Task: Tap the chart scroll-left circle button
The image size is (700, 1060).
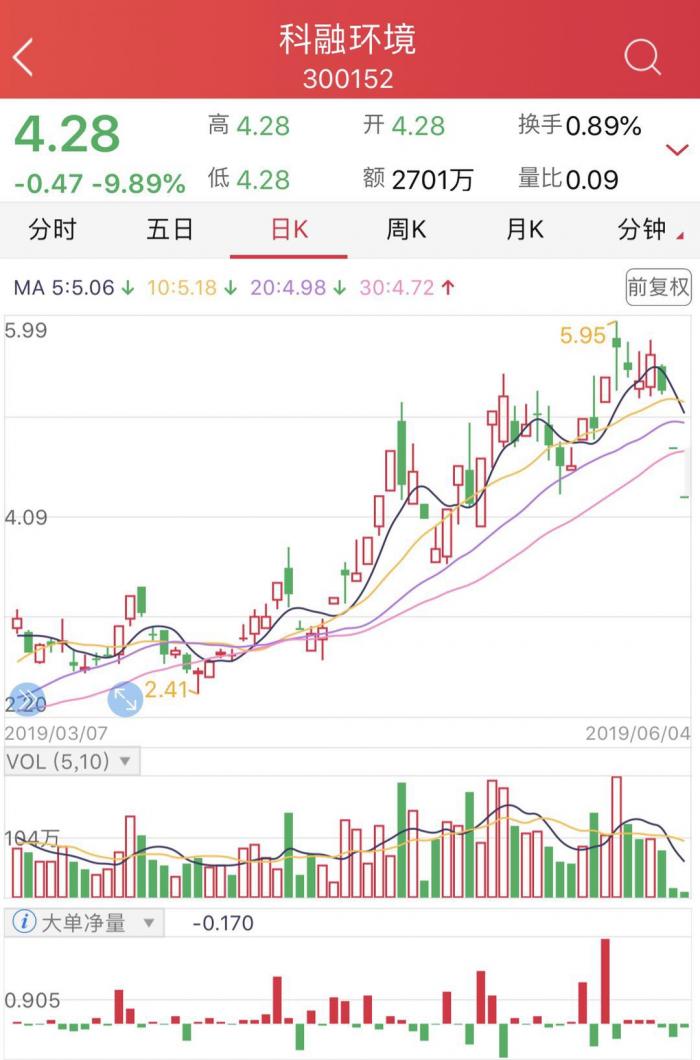Action: point(27,698)
